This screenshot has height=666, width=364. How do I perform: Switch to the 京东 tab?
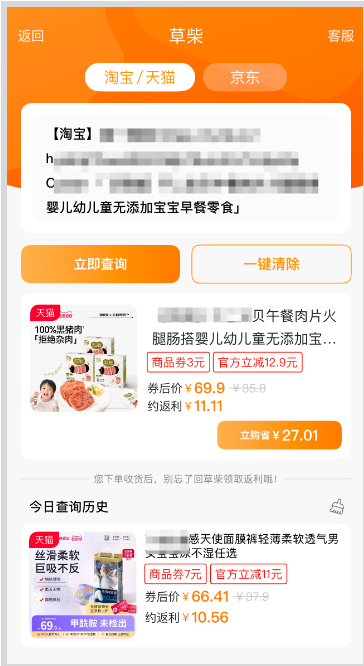pos(245,77)
